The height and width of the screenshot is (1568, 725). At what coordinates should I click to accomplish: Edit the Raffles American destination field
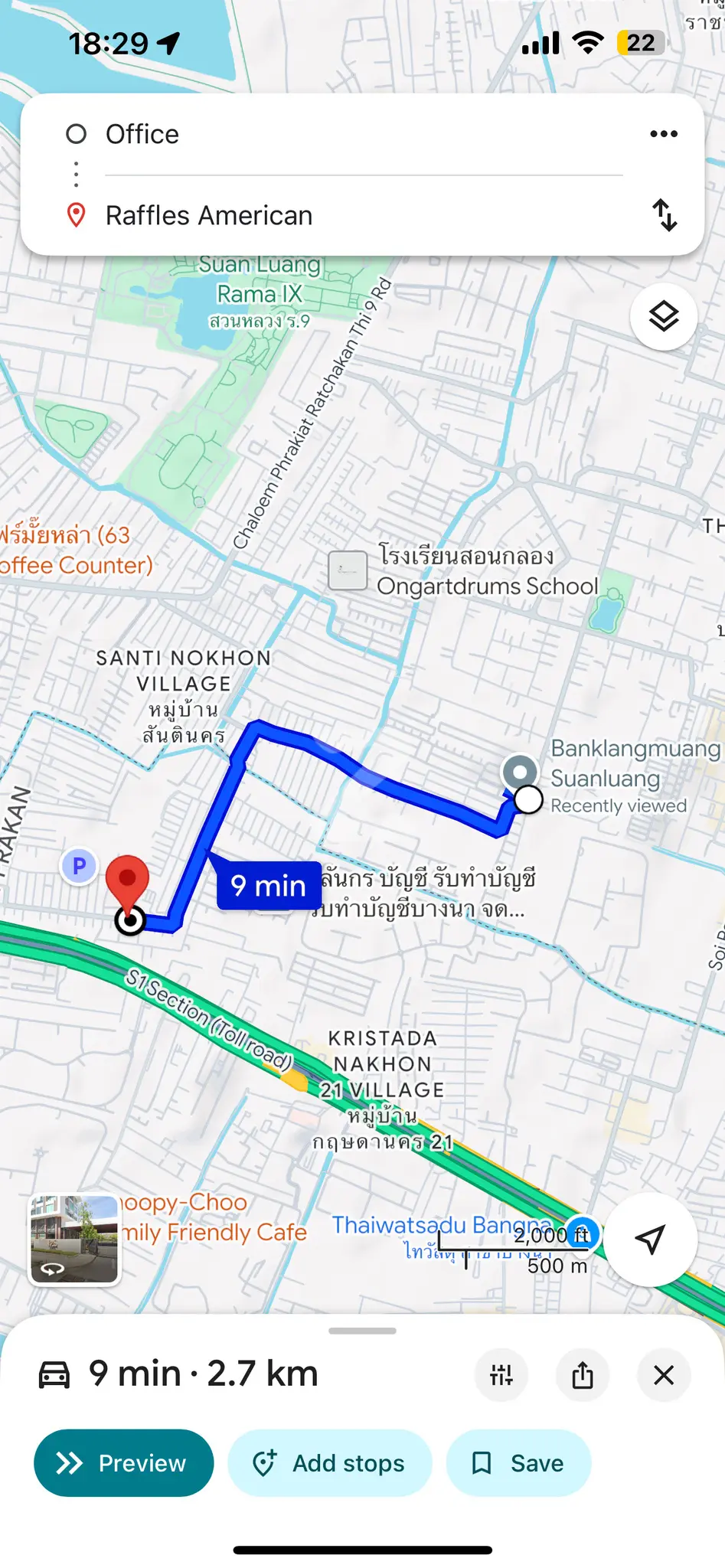(364, 215)
